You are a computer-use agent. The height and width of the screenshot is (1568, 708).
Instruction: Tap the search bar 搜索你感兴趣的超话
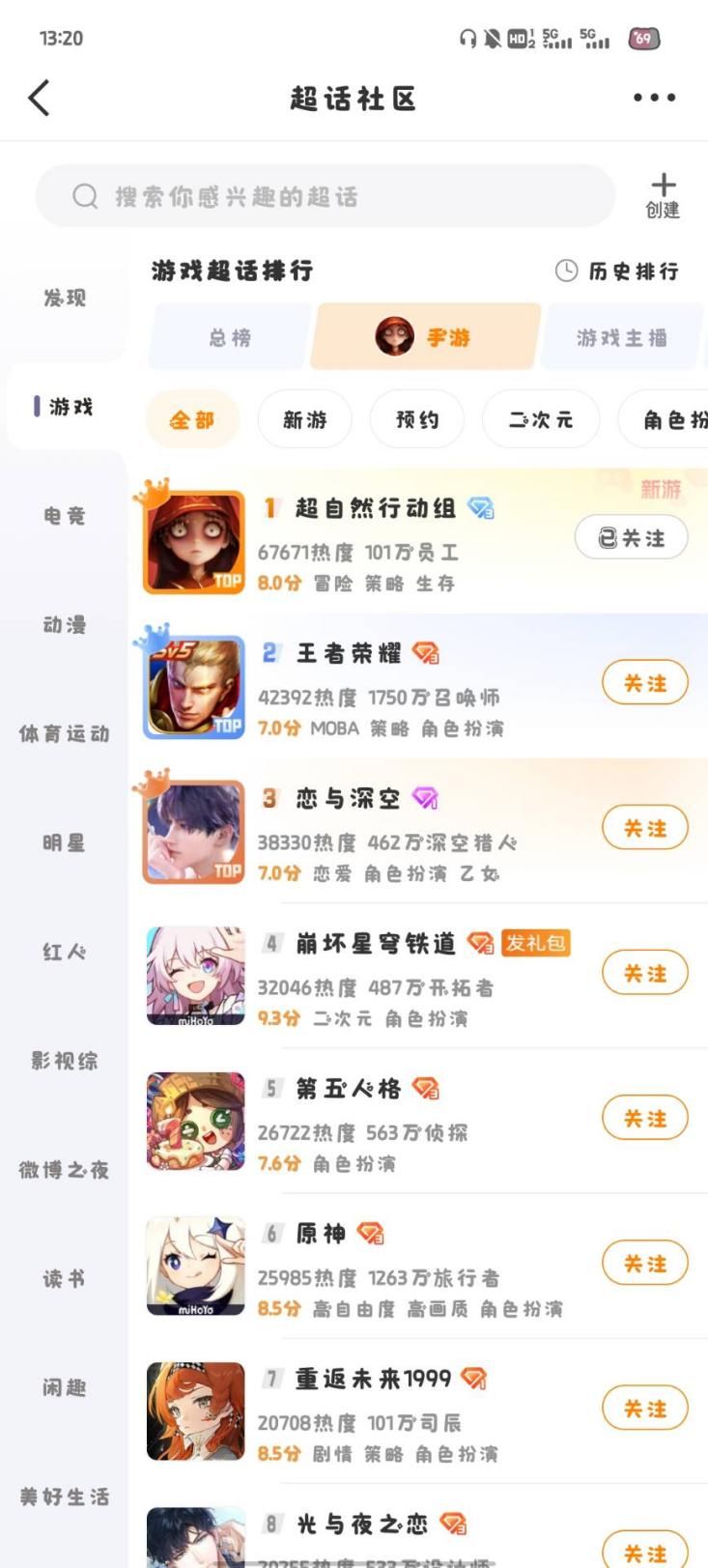tap(325, 196)
